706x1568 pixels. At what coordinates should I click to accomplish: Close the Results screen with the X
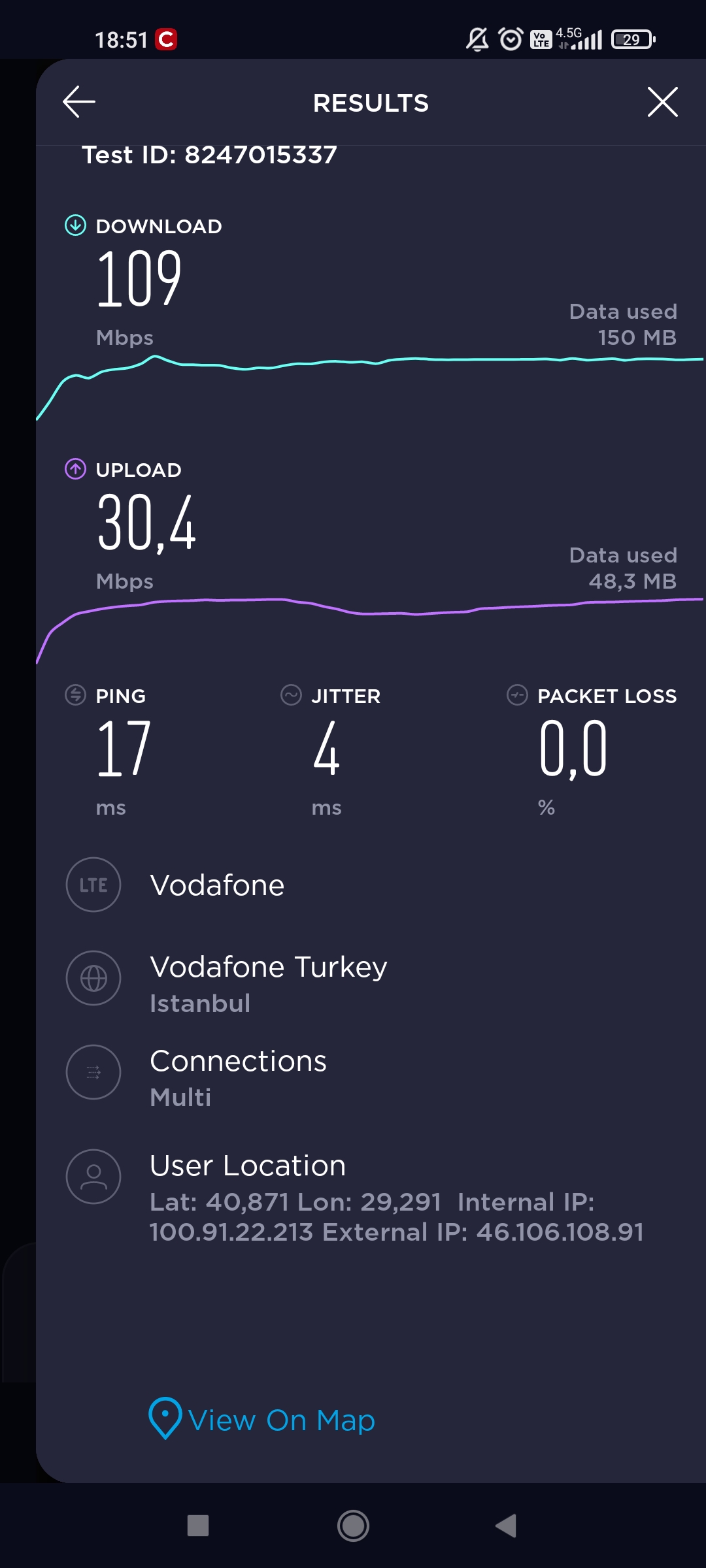662,102
